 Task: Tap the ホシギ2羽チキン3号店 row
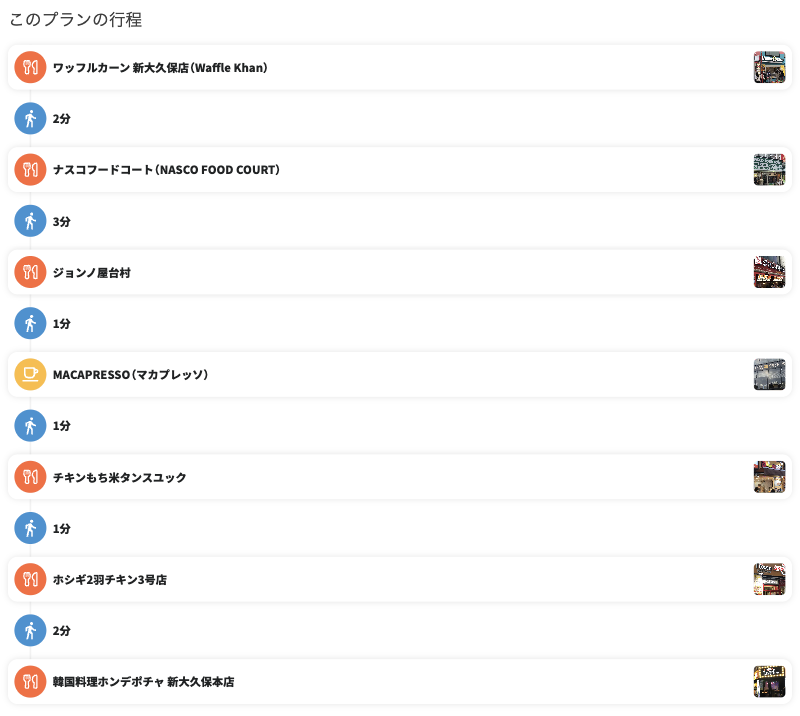(x=110, y=579)
